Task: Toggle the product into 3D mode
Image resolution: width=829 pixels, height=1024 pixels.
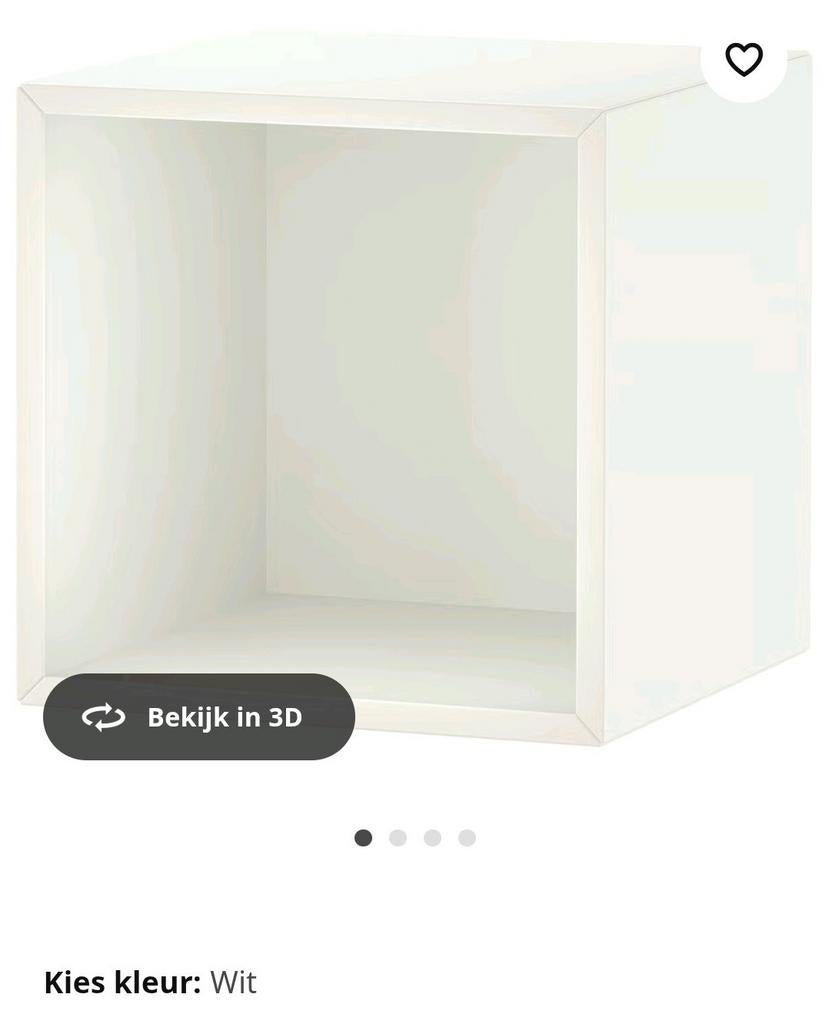Action: coord(198,716)
